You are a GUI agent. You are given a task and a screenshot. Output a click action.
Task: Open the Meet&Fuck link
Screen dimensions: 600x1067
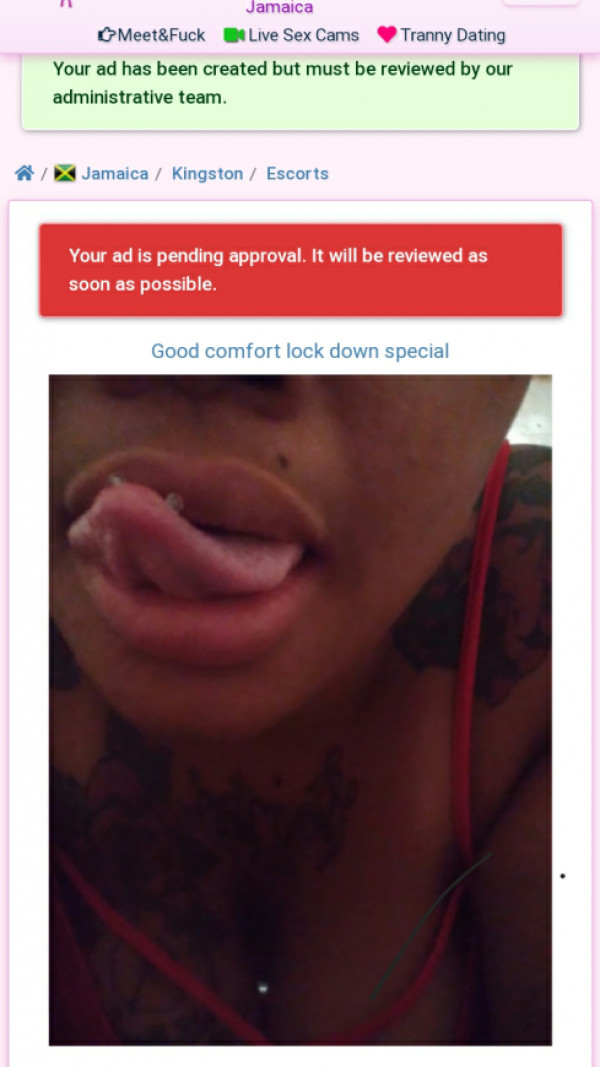152,35
